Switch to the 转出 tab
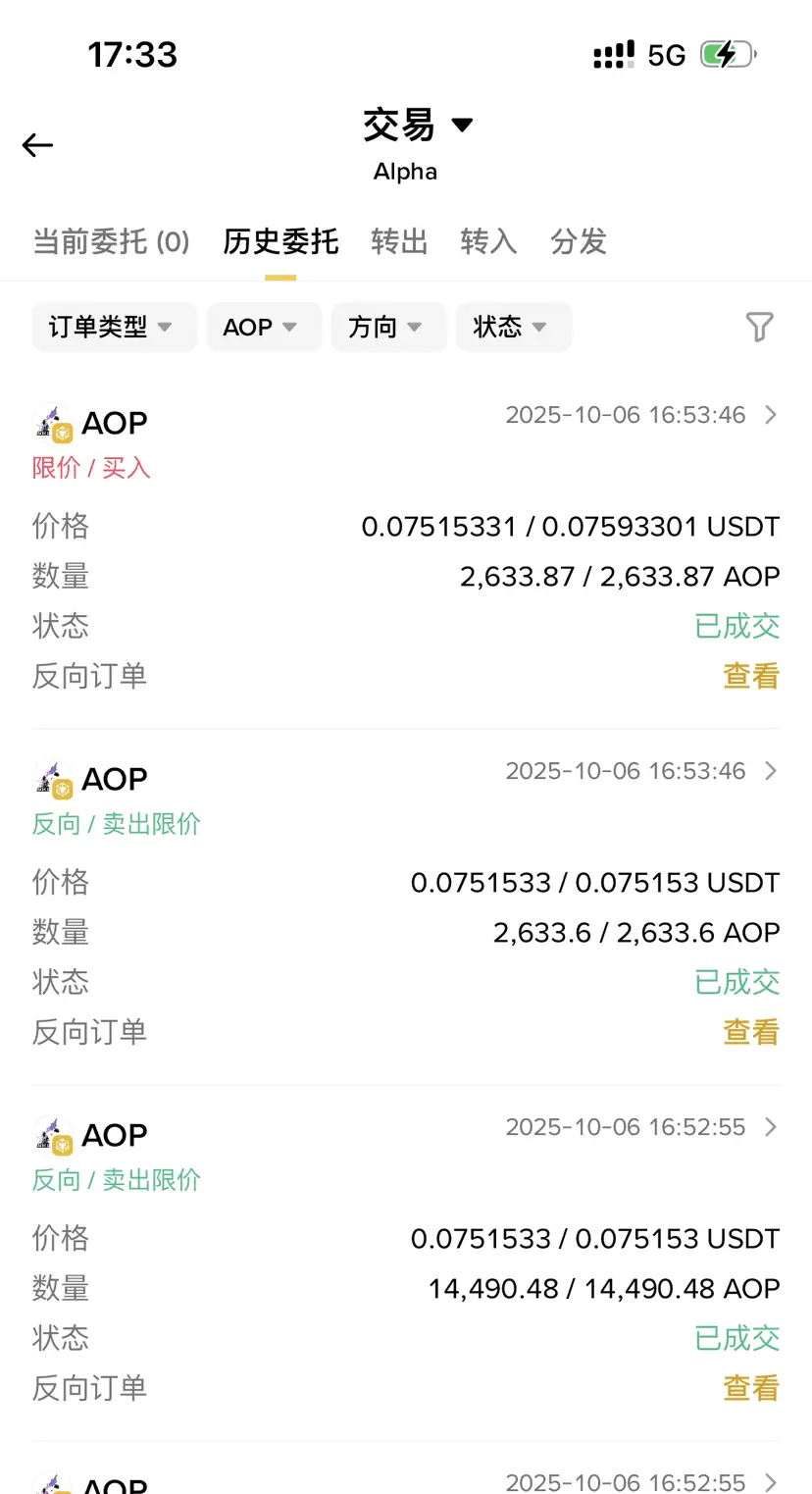 pyautogui.click(x=399, y=241)
